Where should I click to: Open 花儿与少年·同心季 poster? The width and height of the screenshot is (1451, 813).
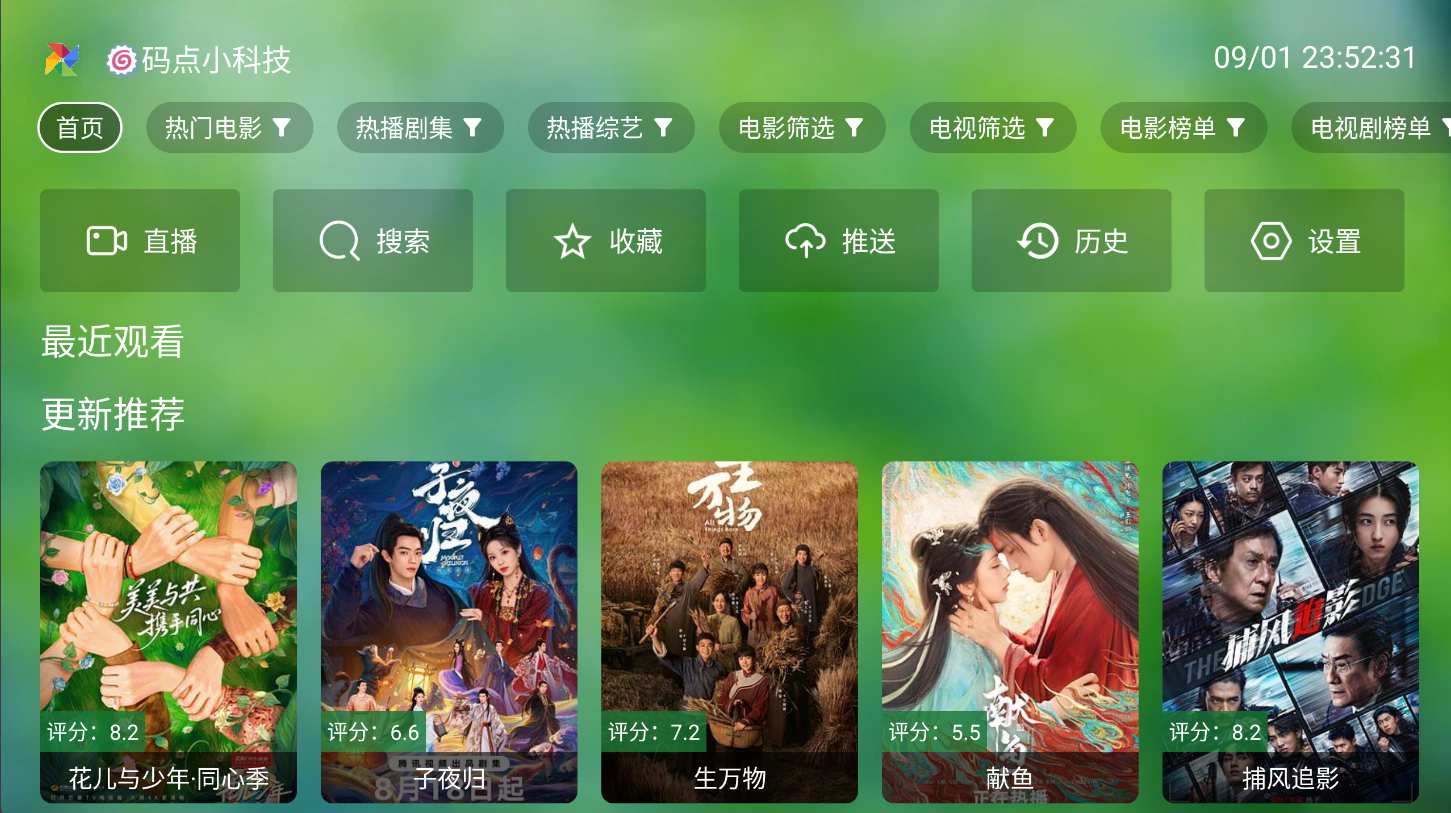pos(168,630)
